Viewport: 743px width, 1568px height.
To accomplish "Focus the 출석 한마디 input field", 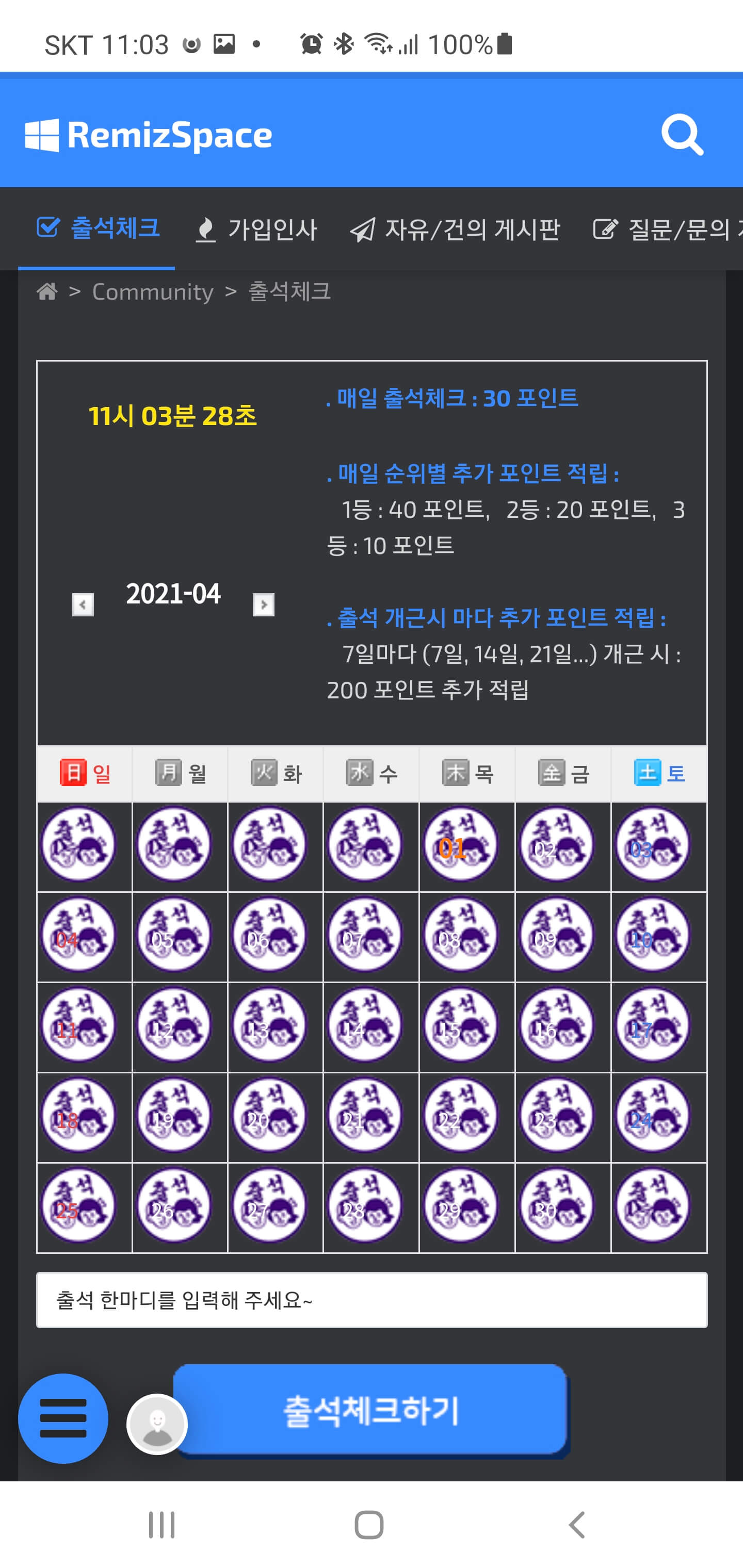I will point(372,1300).
